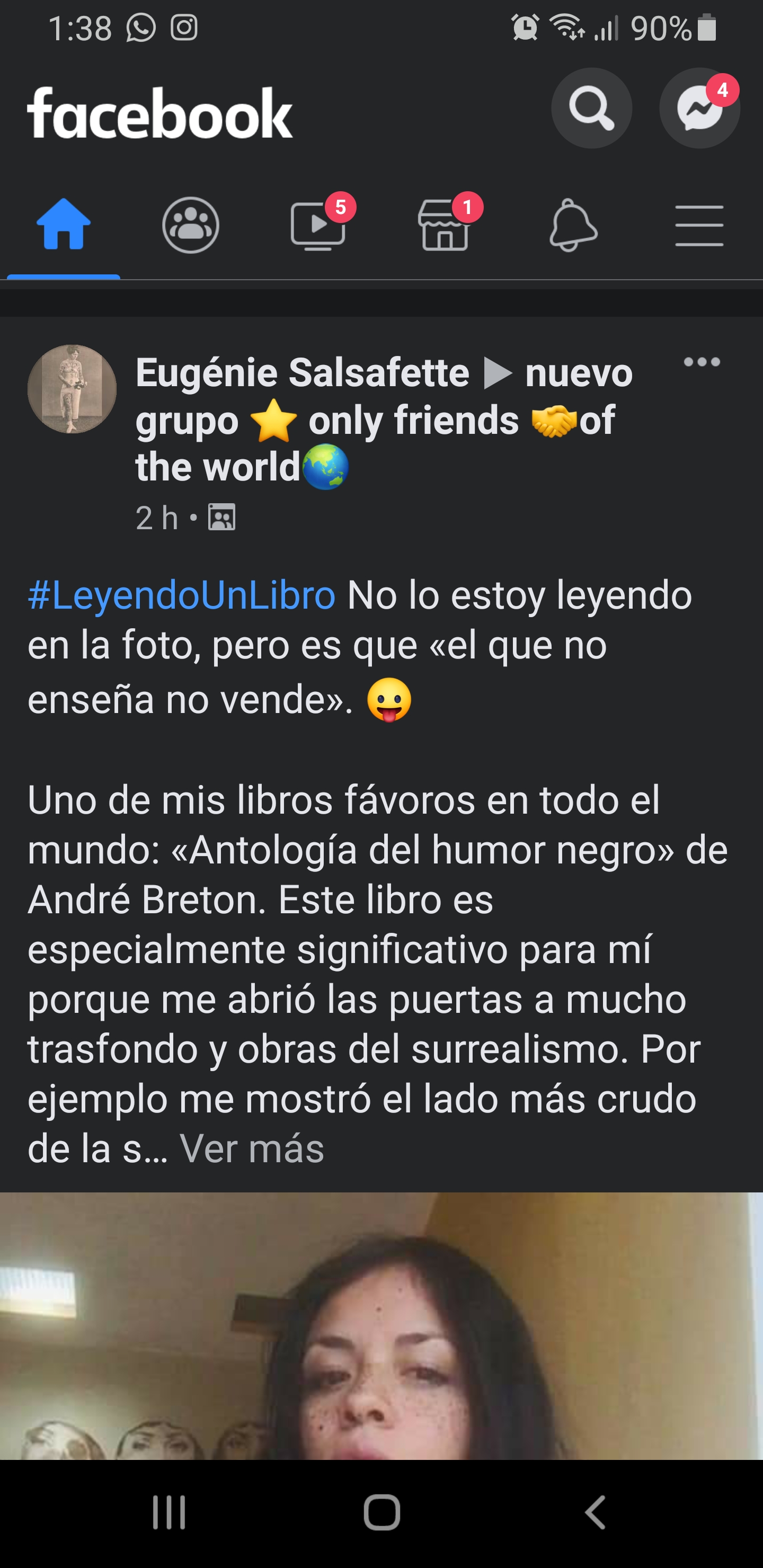This screenshot has height=1568, width=763.
Task: Open the notifications bell tab
Action: click(572, 225)
